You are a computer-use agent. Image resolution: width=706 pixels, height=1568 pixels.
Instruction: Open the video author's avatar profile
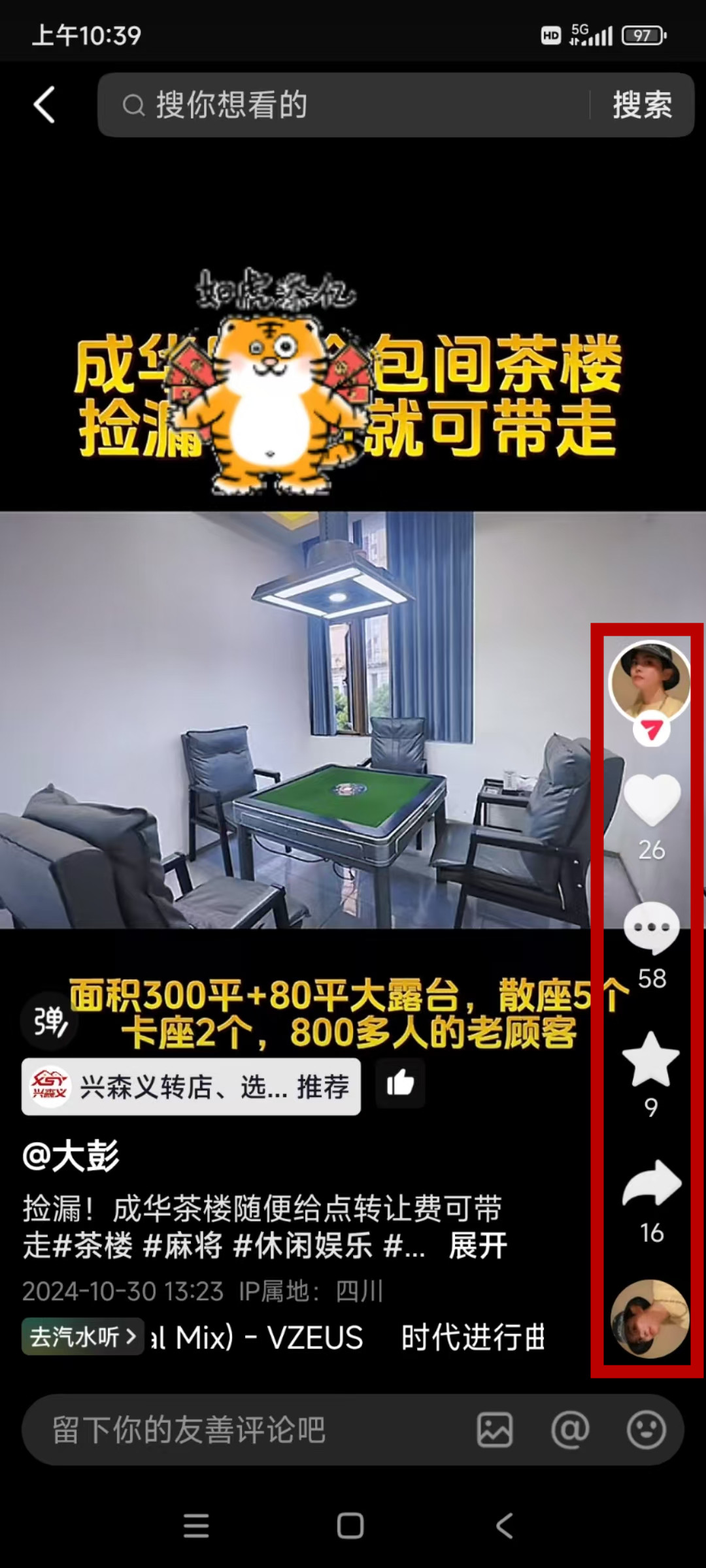coord(650,681)
